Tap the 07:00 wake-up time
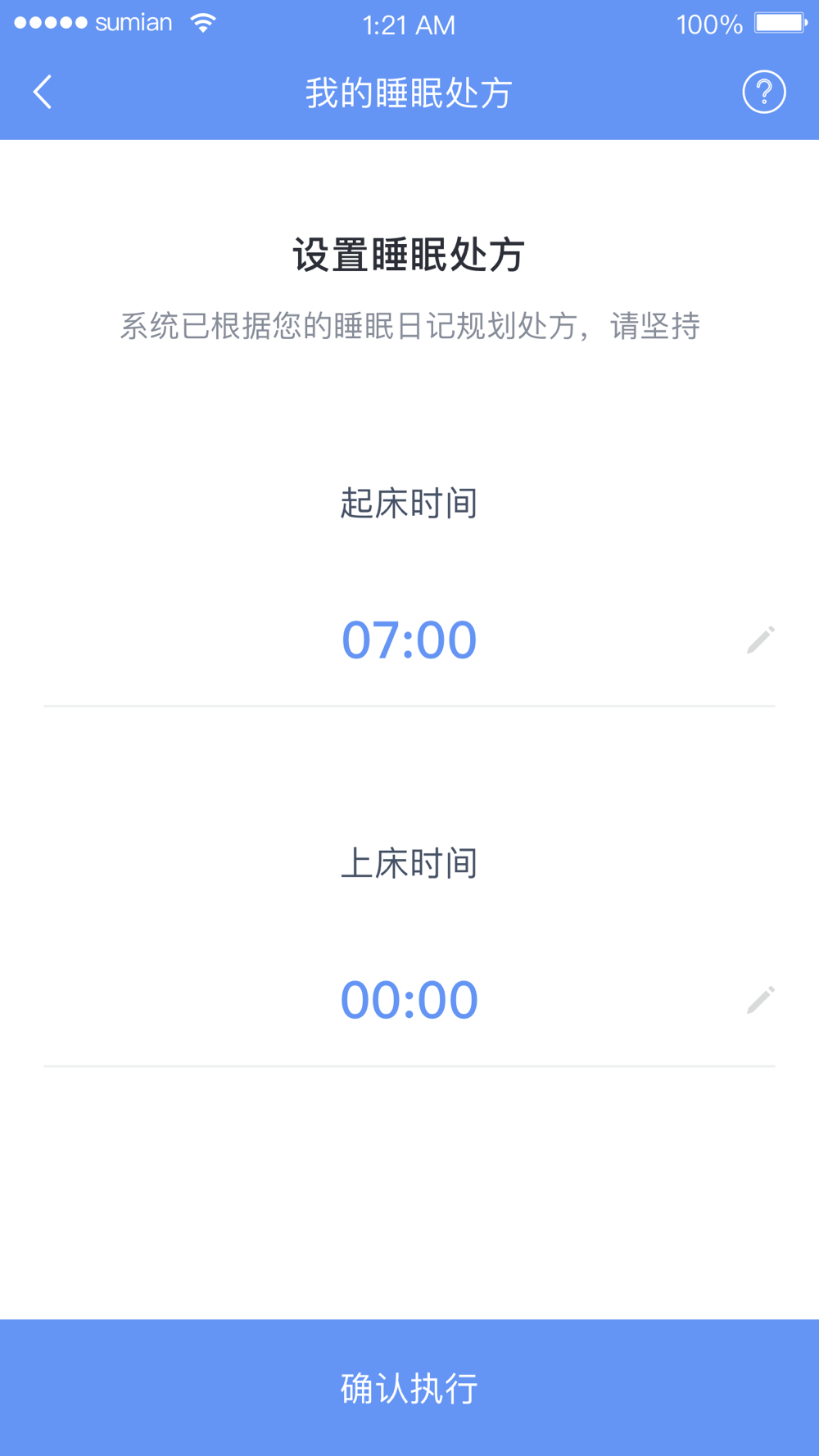Image resolution: width=819 pixels, height=1456 pixels. coord(409,640)
